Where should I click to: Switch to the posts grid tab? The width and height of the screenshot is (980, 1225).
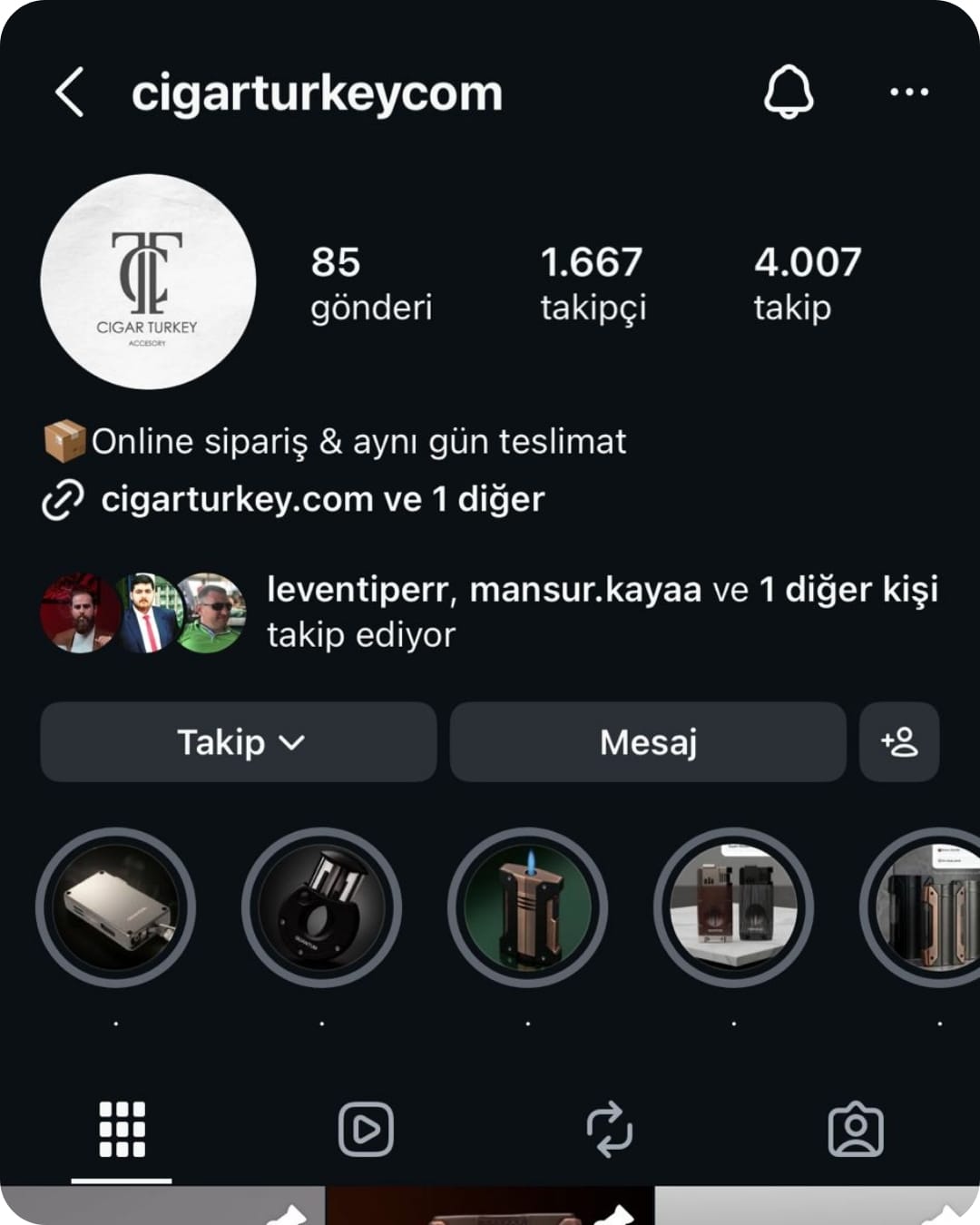122,1130
